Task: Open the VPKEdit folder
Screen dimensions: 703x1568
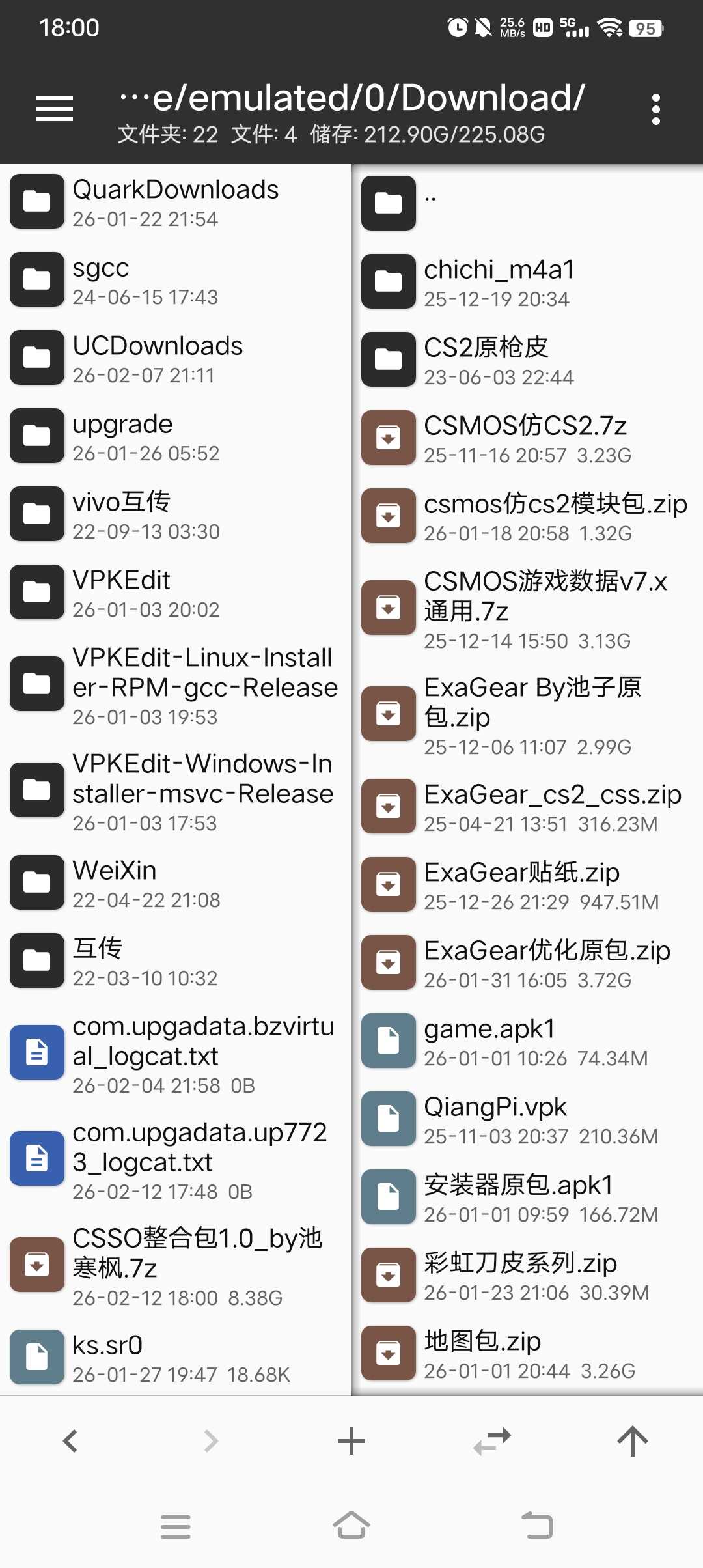Action: coord(176,593)
